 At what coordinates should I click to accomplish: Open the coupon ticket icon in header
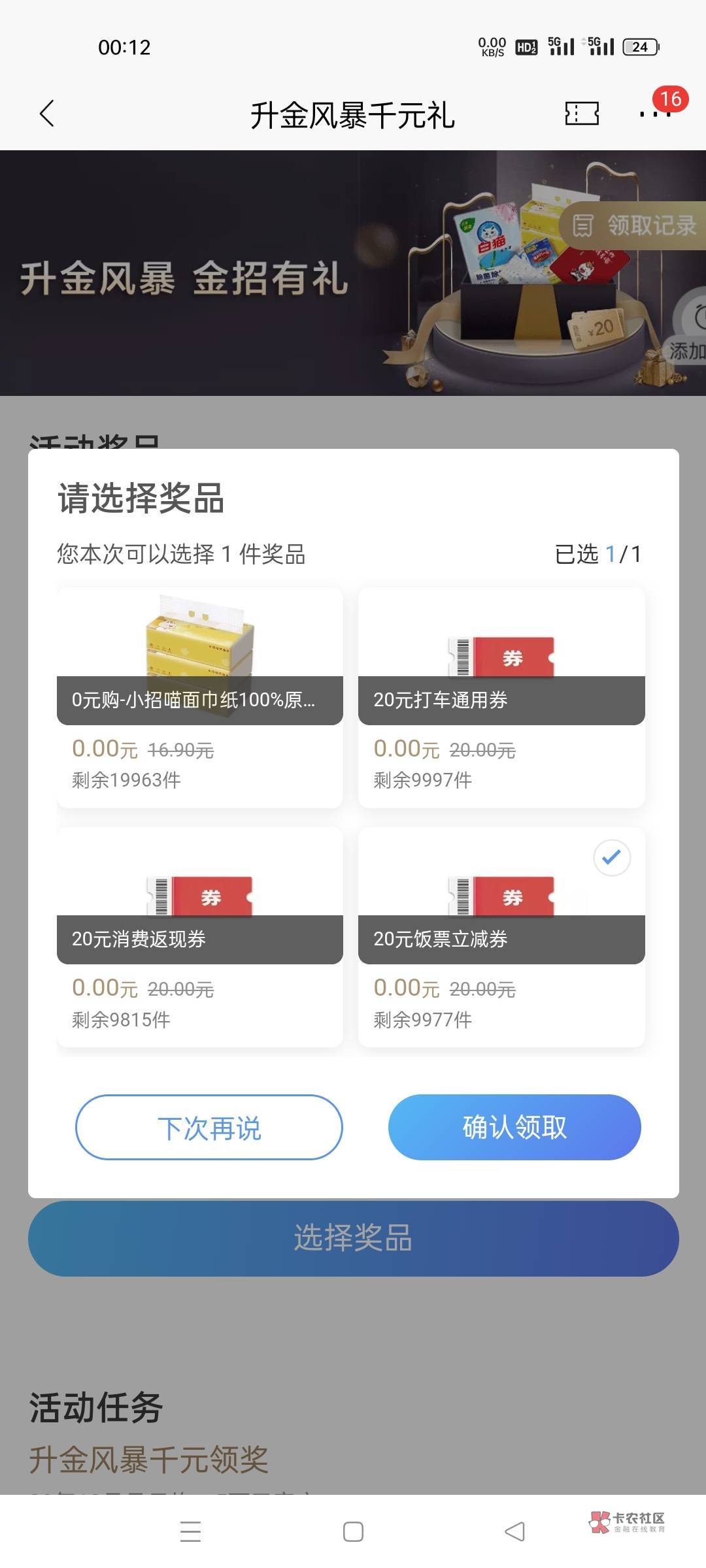[581, 114]
